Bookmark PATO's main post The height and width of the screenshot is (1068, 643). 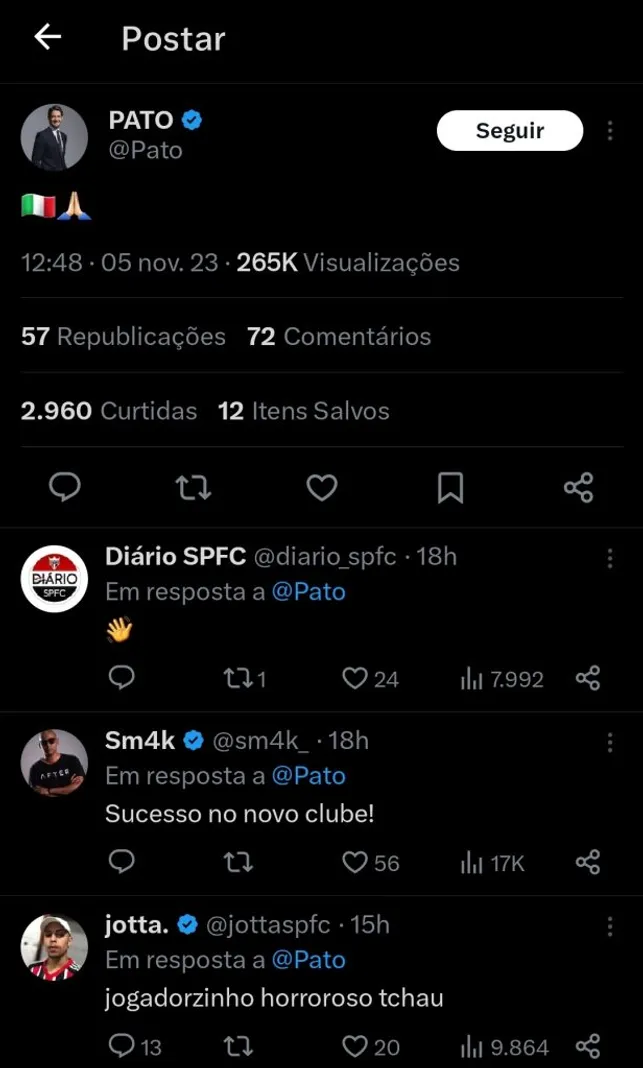(x=450, y=487)
